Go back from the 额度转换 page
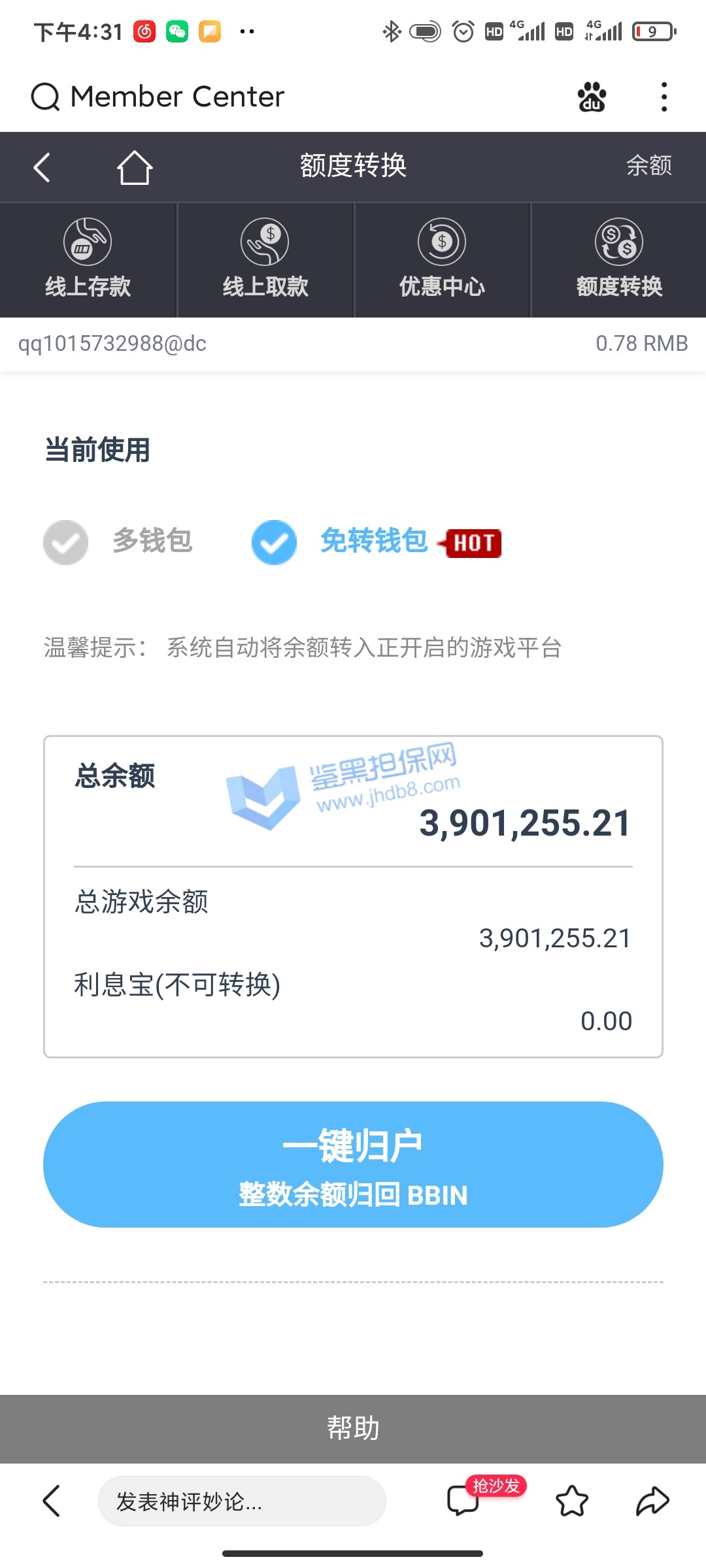 42,167
